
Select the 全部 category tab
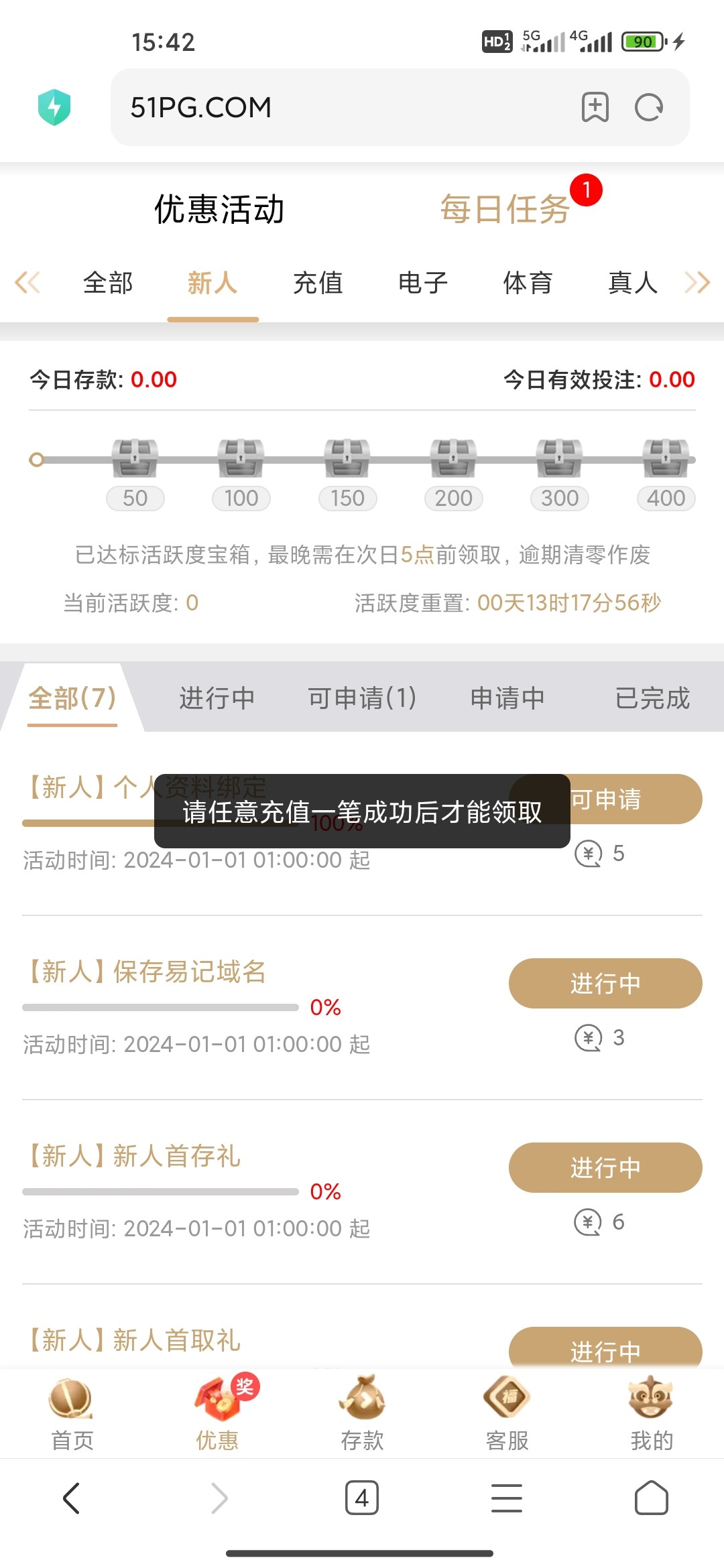pos(108,283)
